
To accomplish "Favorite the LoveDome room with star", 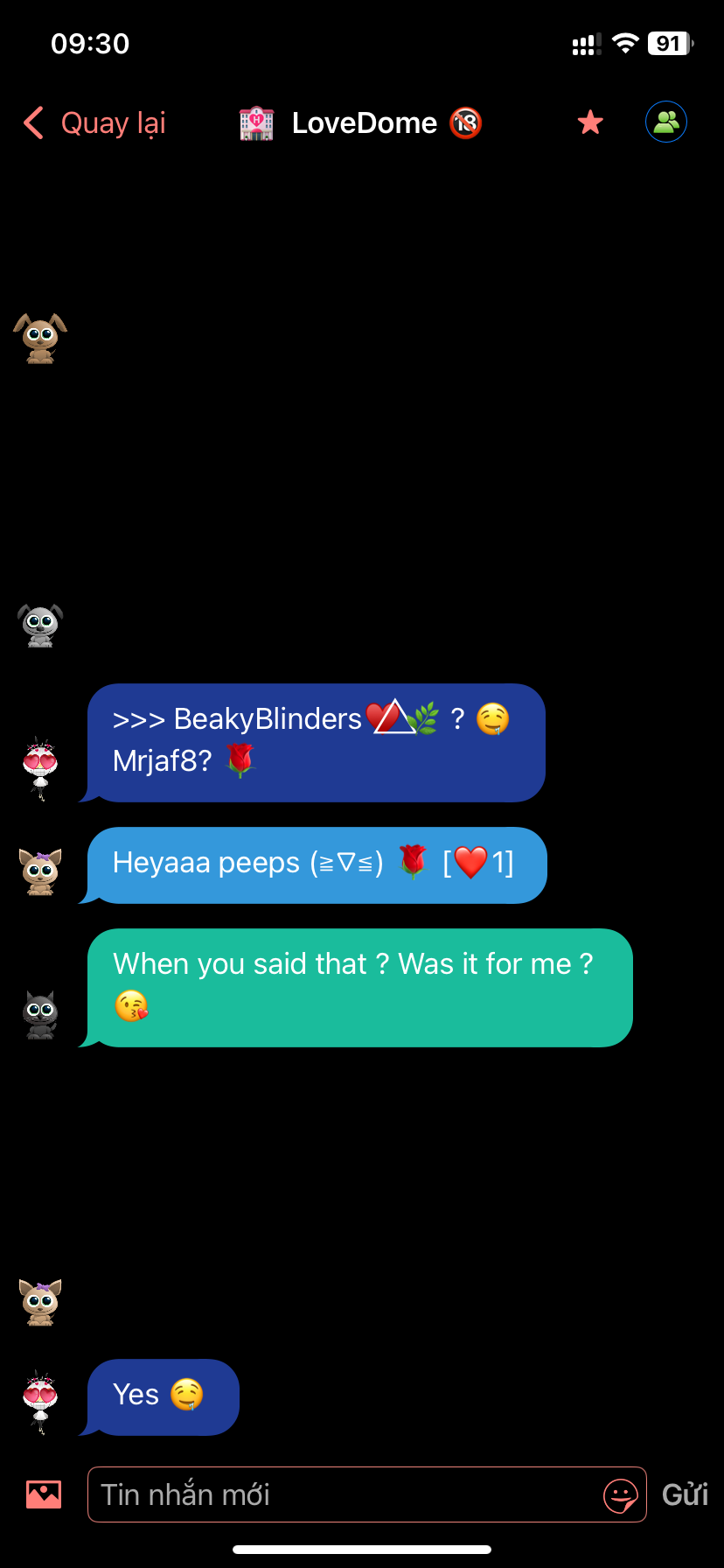I will [x=590, y=122].
